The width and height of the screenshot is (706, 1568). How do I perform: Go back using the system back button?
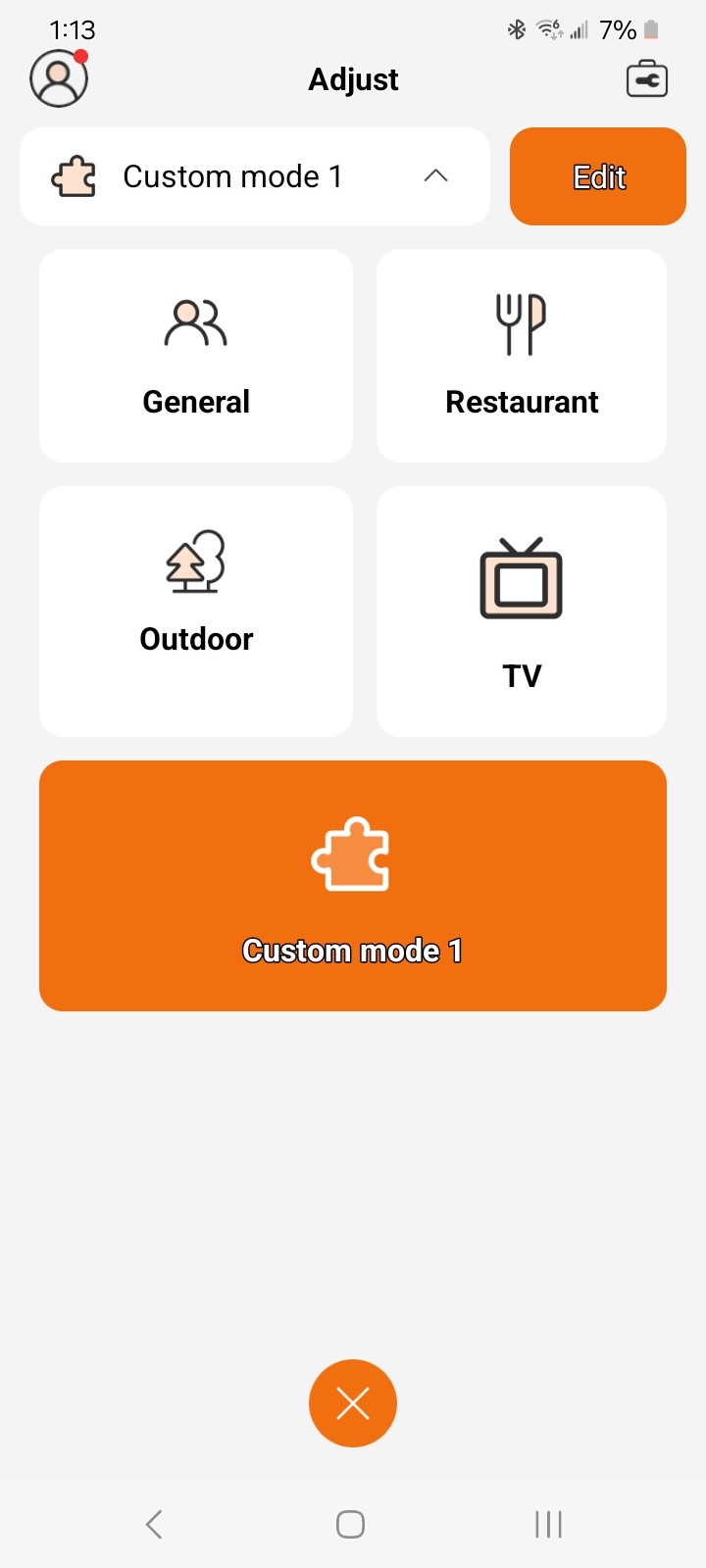pos(154,1524)
